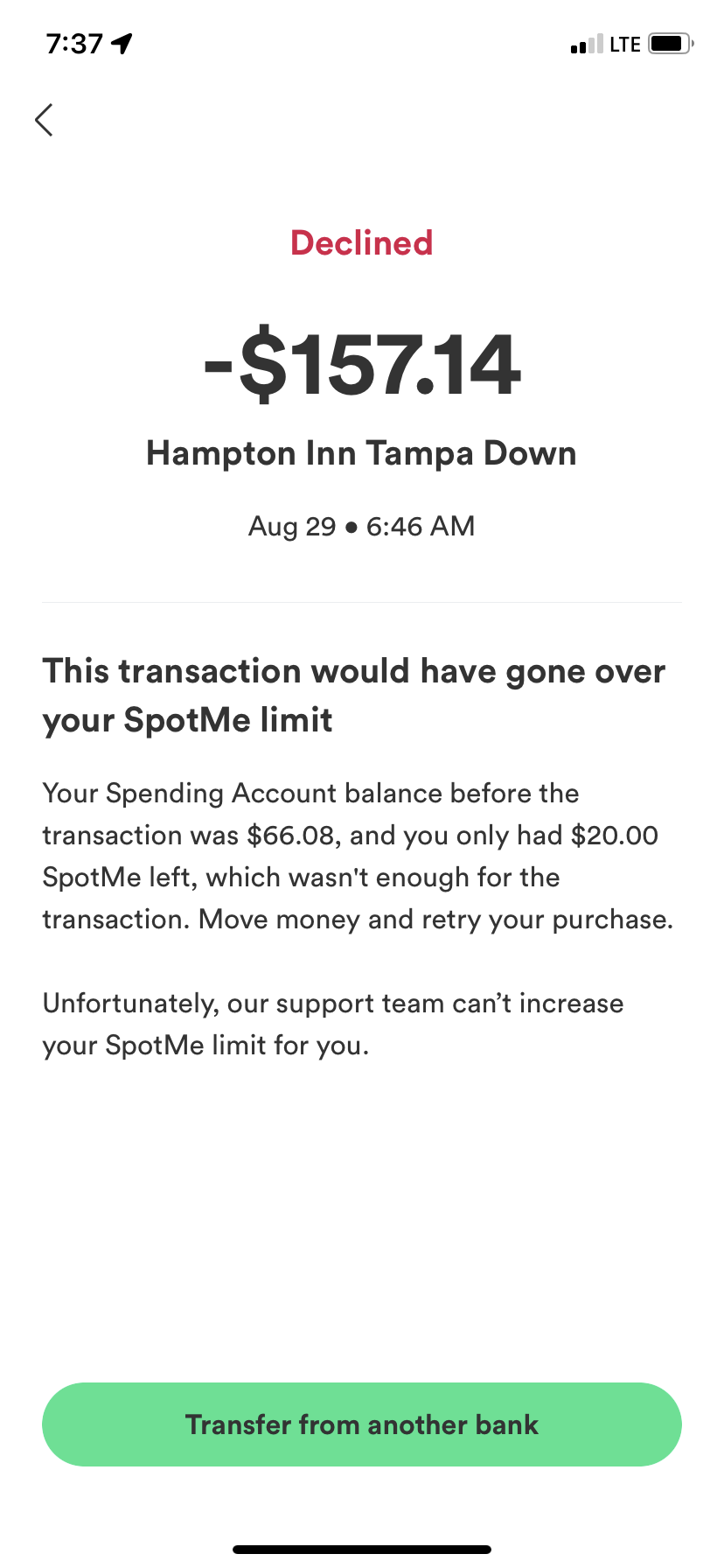Tap the support team disclaimer paragraph
Screen dimensions: 724x1568
(332, 1024)
